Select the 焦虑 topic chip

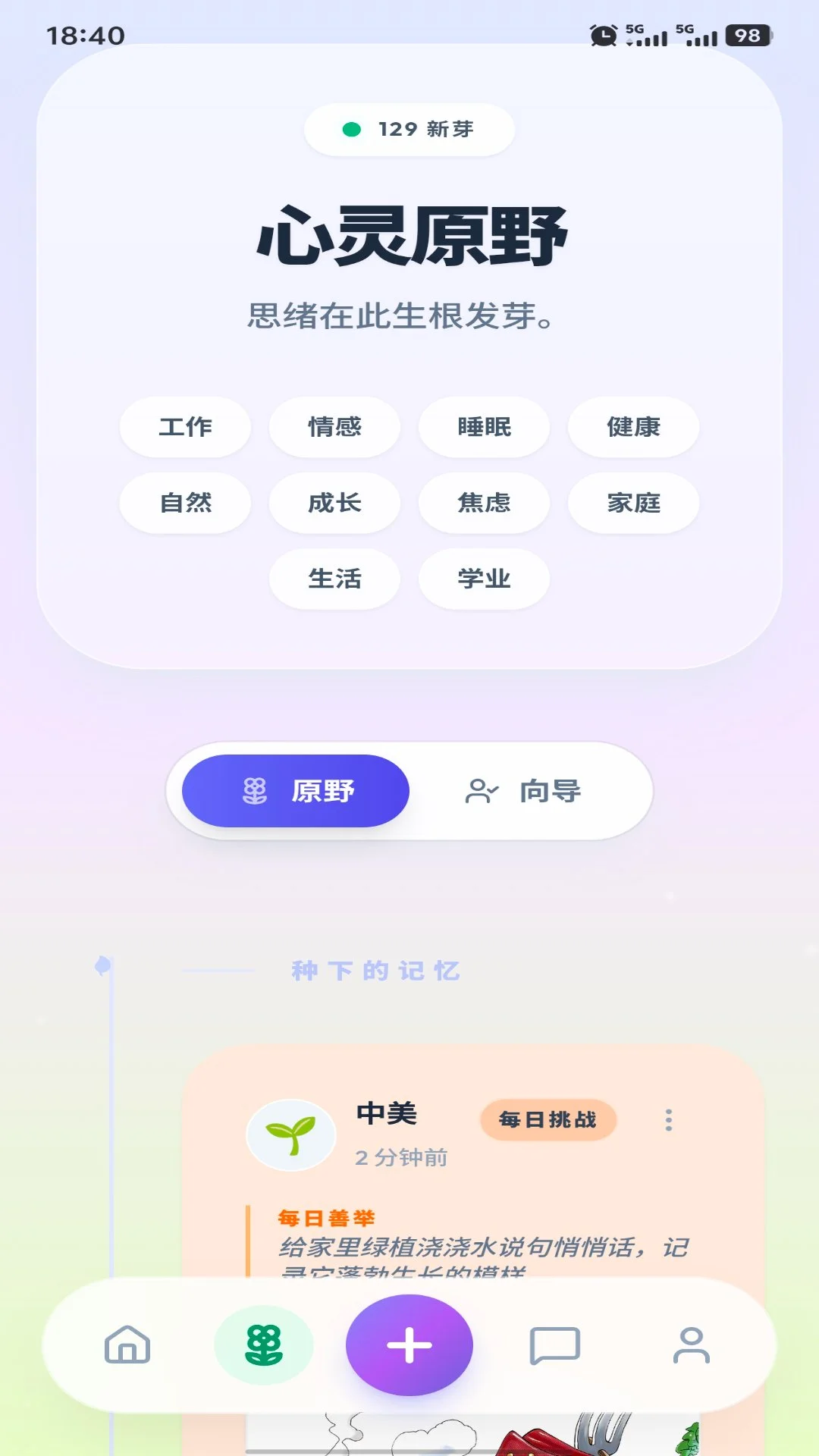tap(484, 503)
